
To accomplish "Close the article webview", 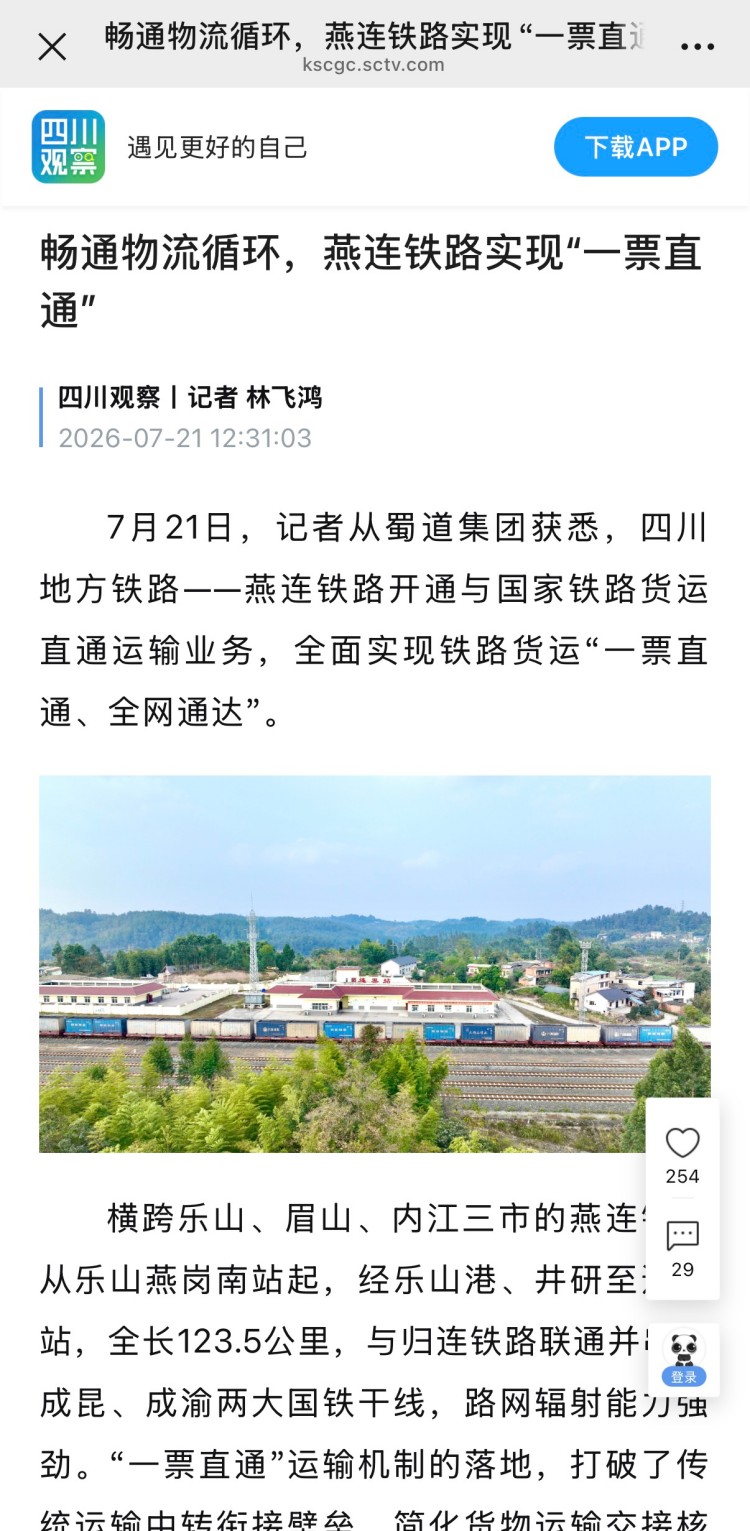I will tap(52, 46).
